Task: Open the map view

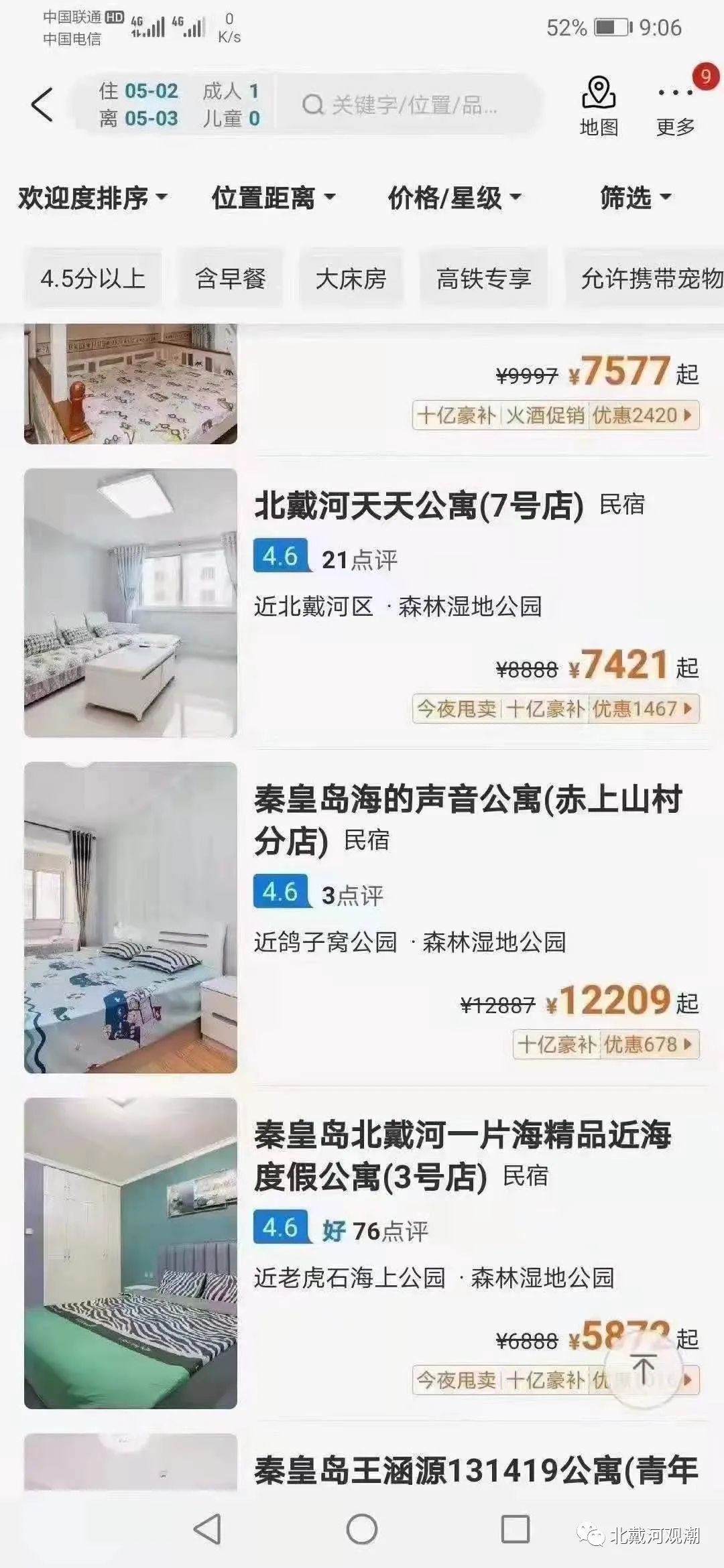Action: [598, 106]
